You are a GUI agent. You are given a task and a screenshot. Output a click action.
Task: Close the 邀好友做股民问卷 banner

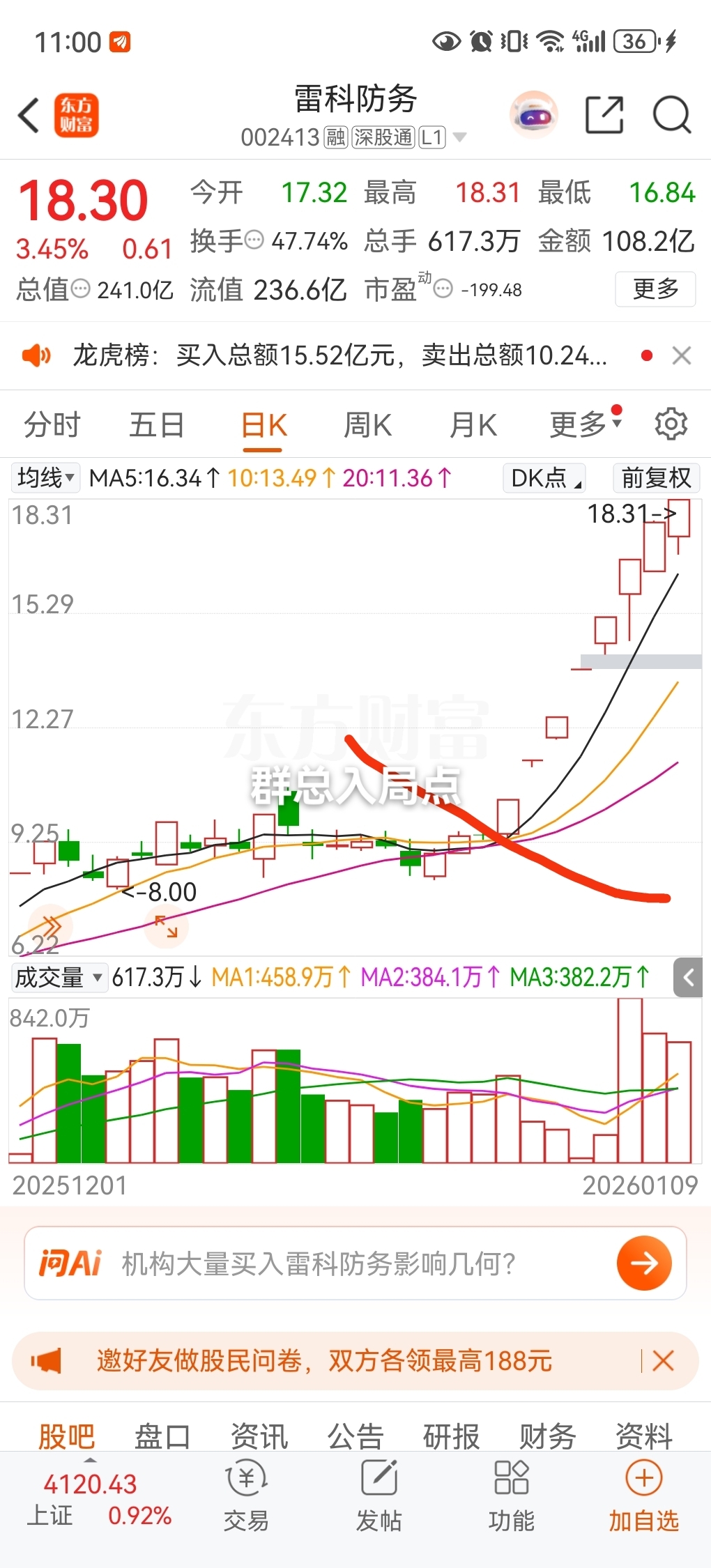[x=663, y=1360]
